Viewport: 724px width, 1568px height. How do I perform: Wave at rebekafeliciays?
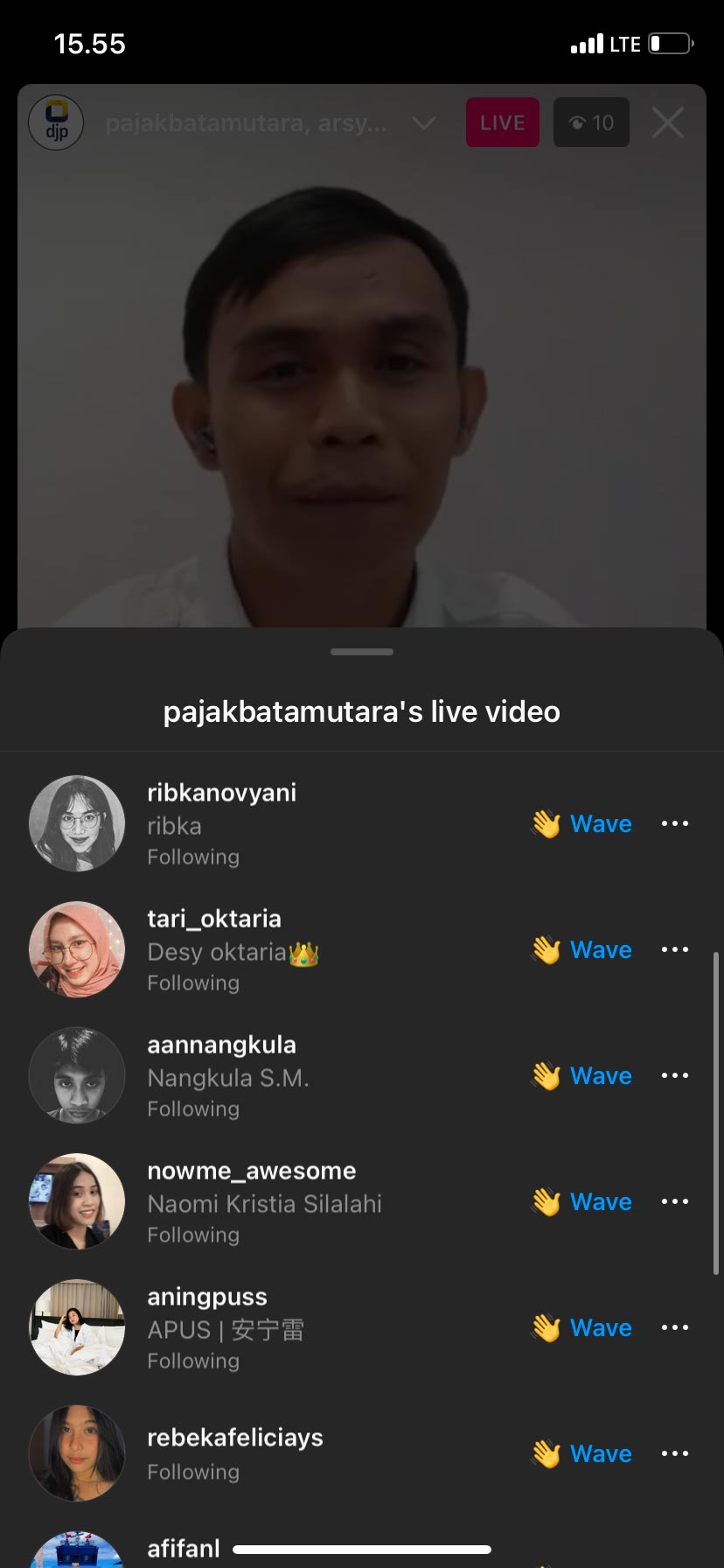tap(582, 1453)
